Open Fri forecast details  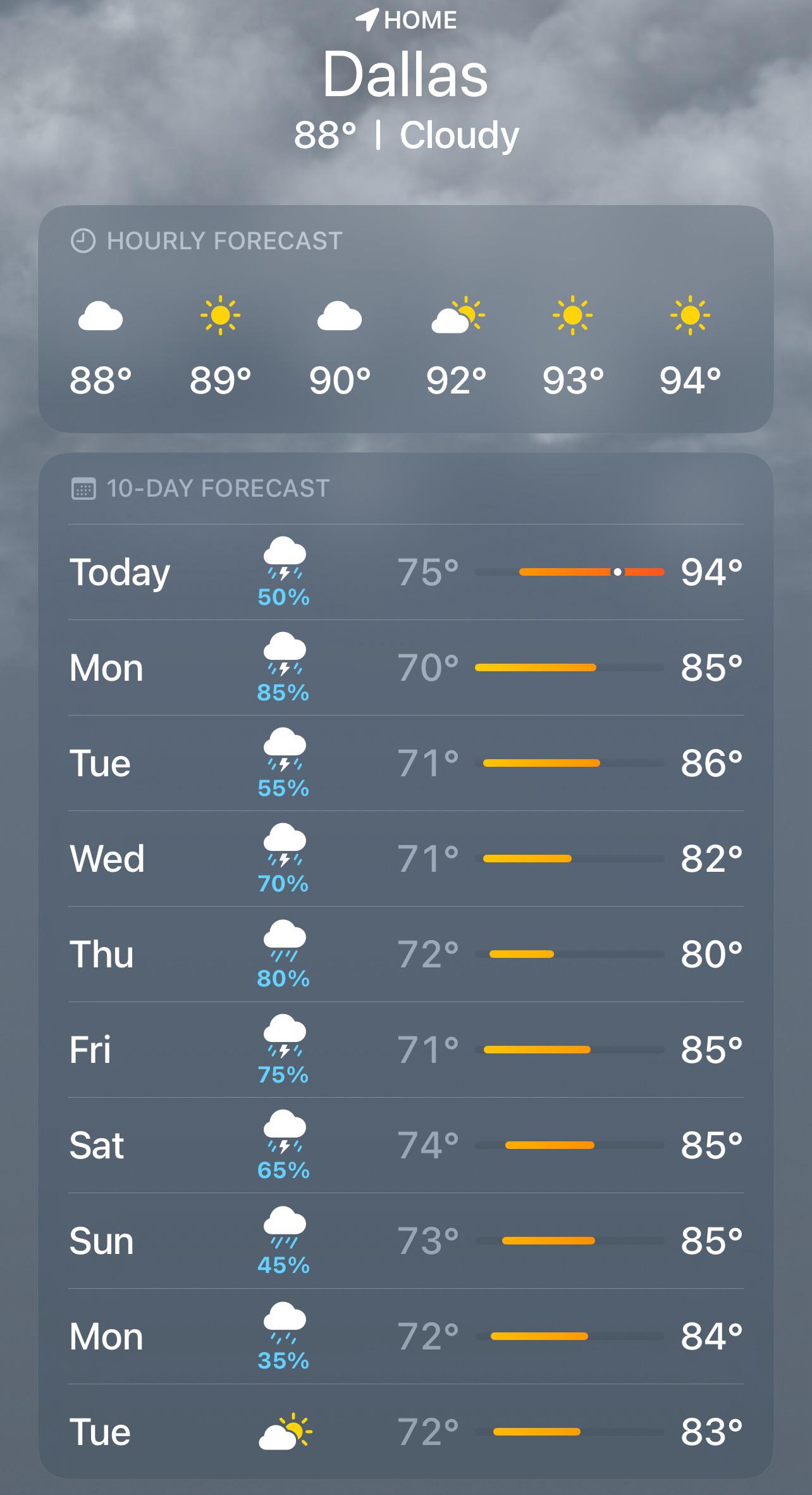406,1050
